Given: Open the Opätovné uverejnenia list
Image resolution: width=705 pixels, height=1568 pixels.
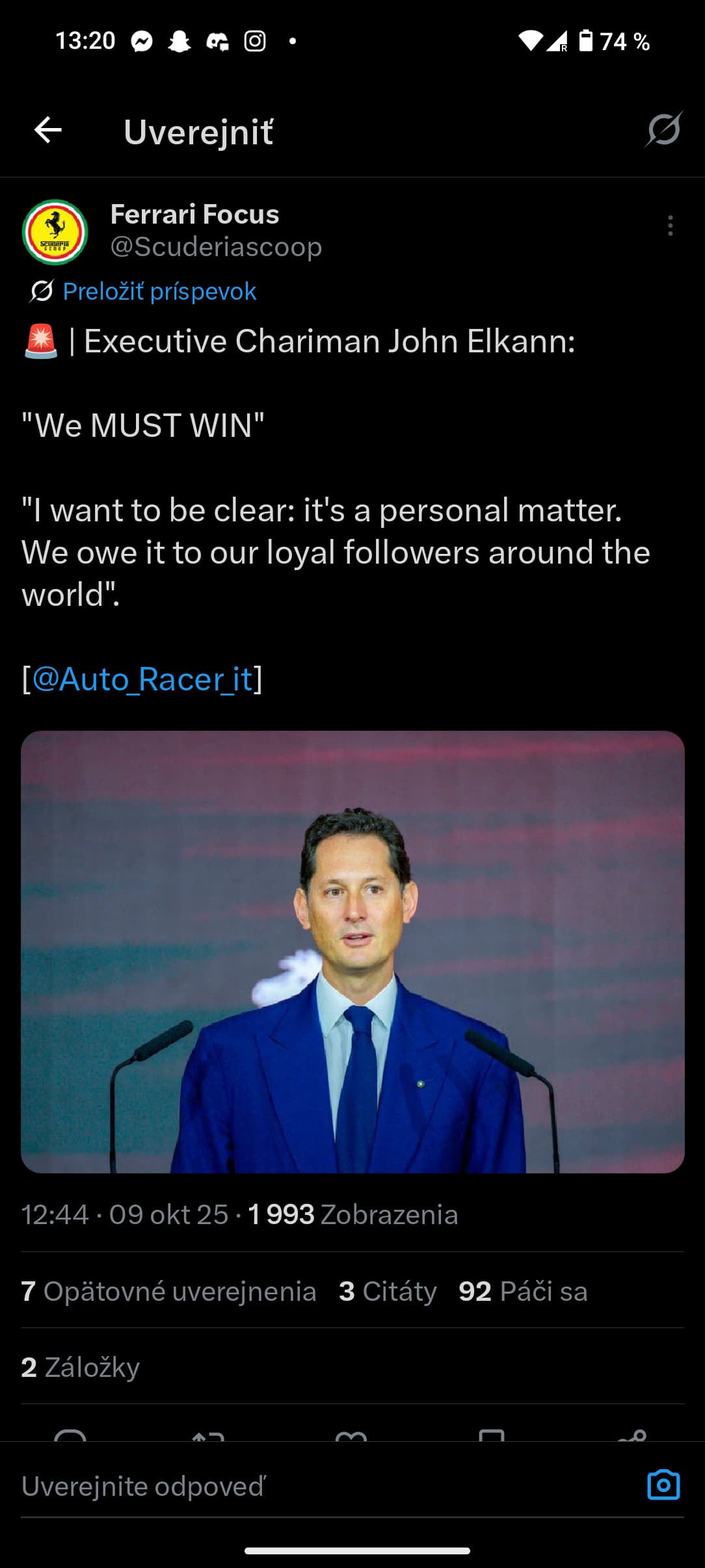Looking at the screenshot, I should pos(169,1291).
